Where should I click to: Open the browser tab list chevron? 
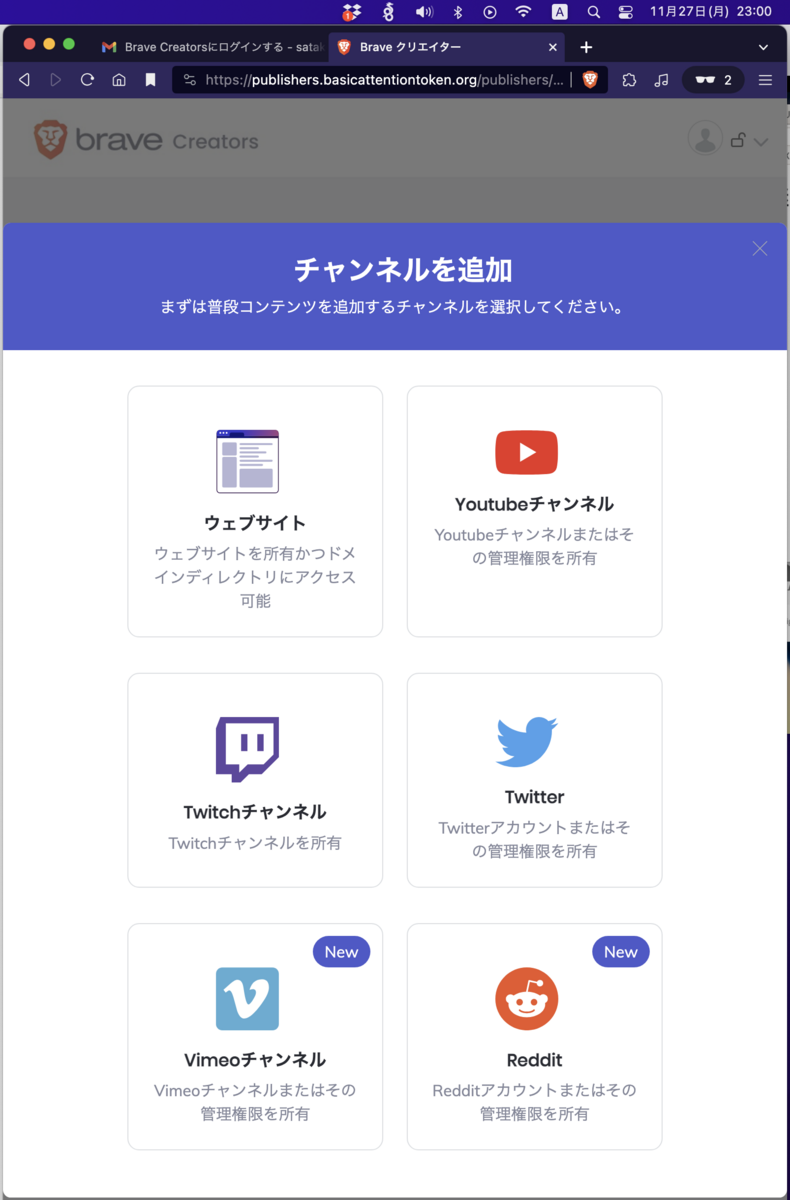764,47
